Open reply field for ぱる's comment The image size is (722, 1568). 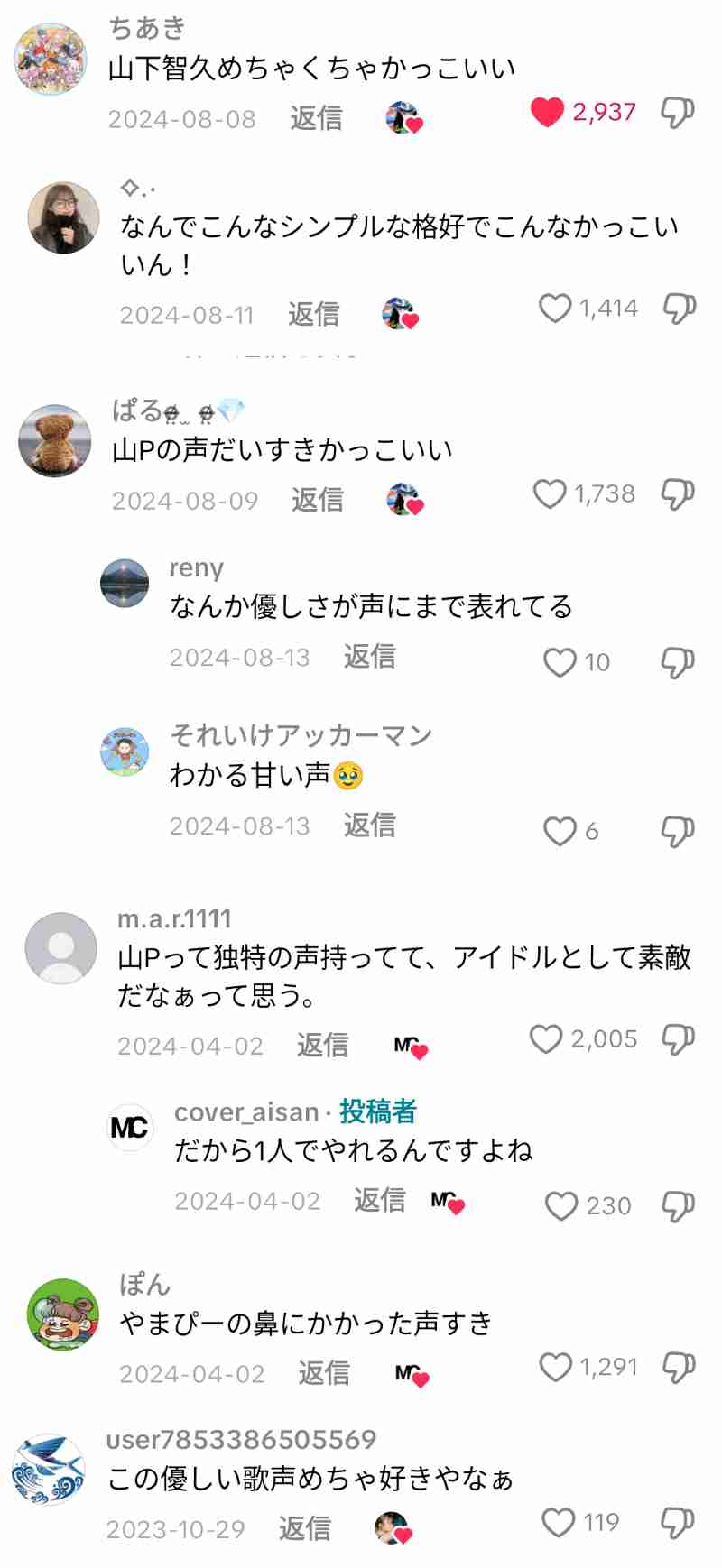pos(315,499)
